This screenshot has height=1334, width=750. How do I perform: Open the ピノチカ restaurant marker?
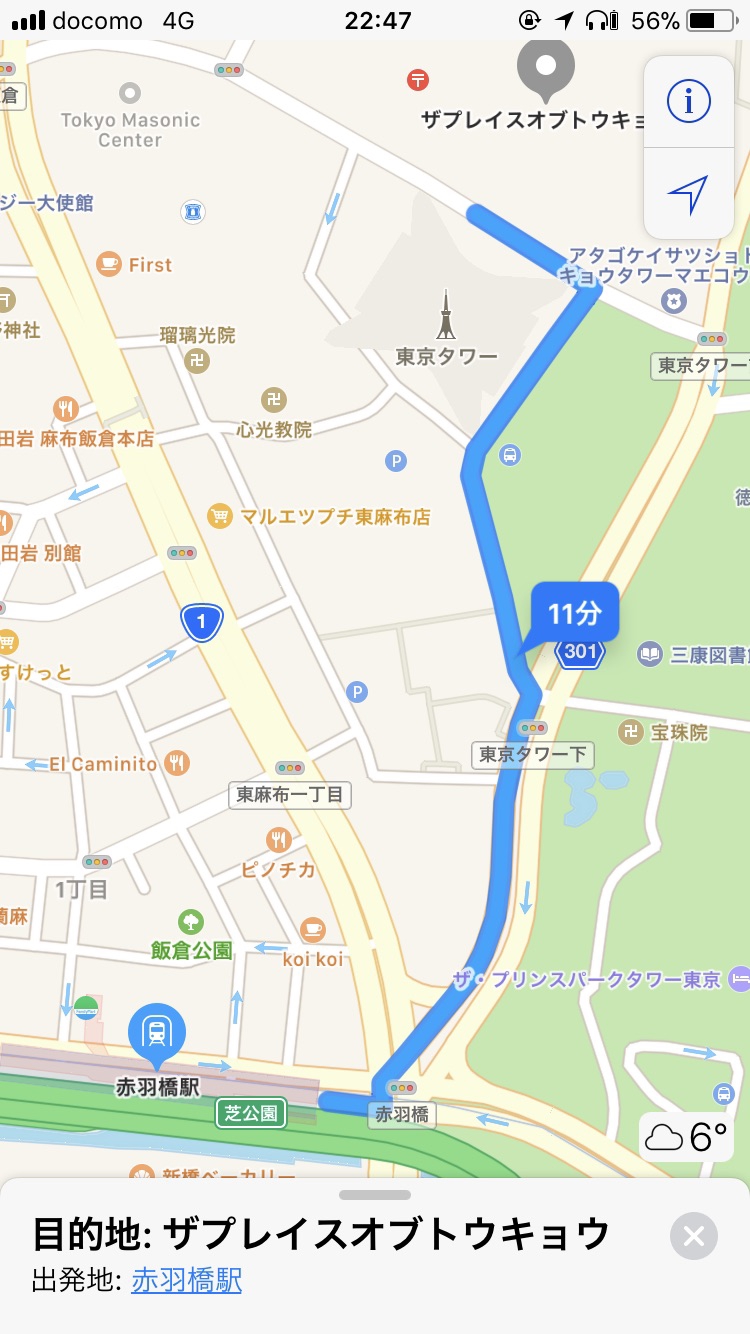tap(279, 840)
